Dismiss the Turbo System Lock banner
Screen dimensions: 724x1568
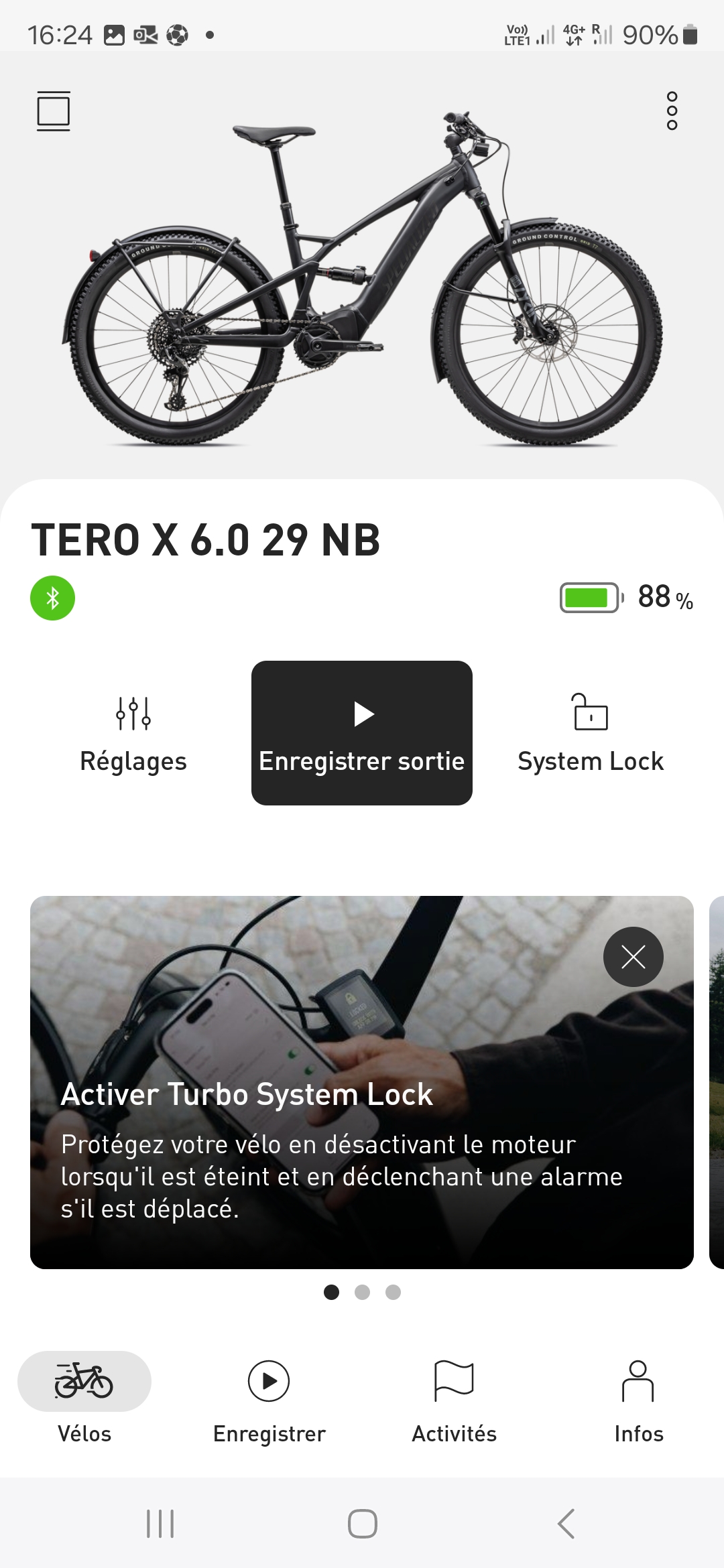coord(633,957)
